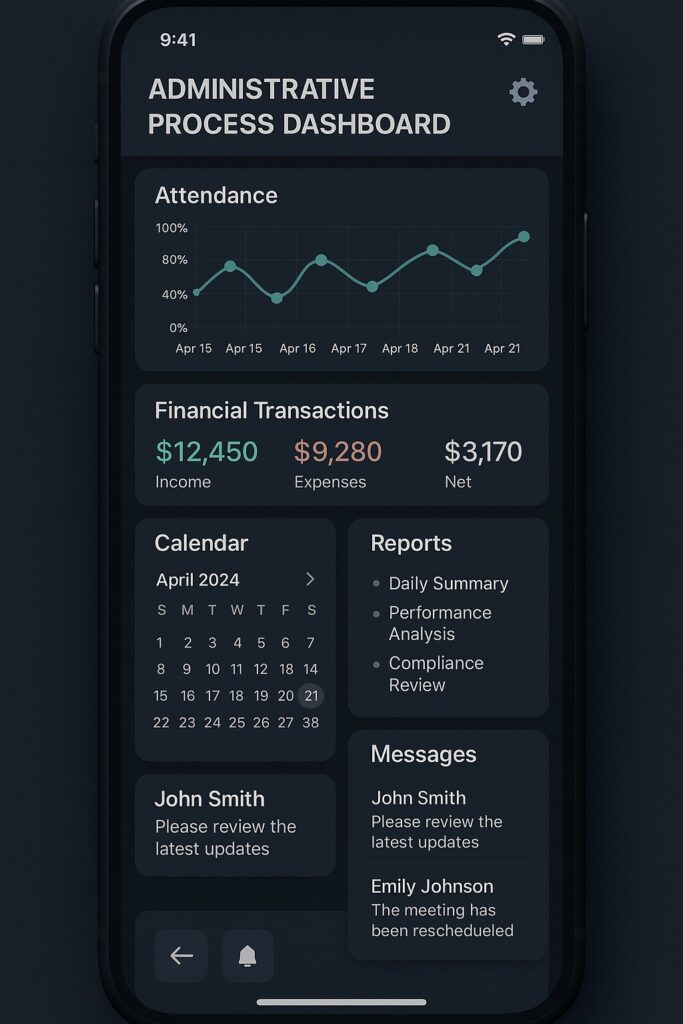Open the Compliance Review report

[435, 674]
